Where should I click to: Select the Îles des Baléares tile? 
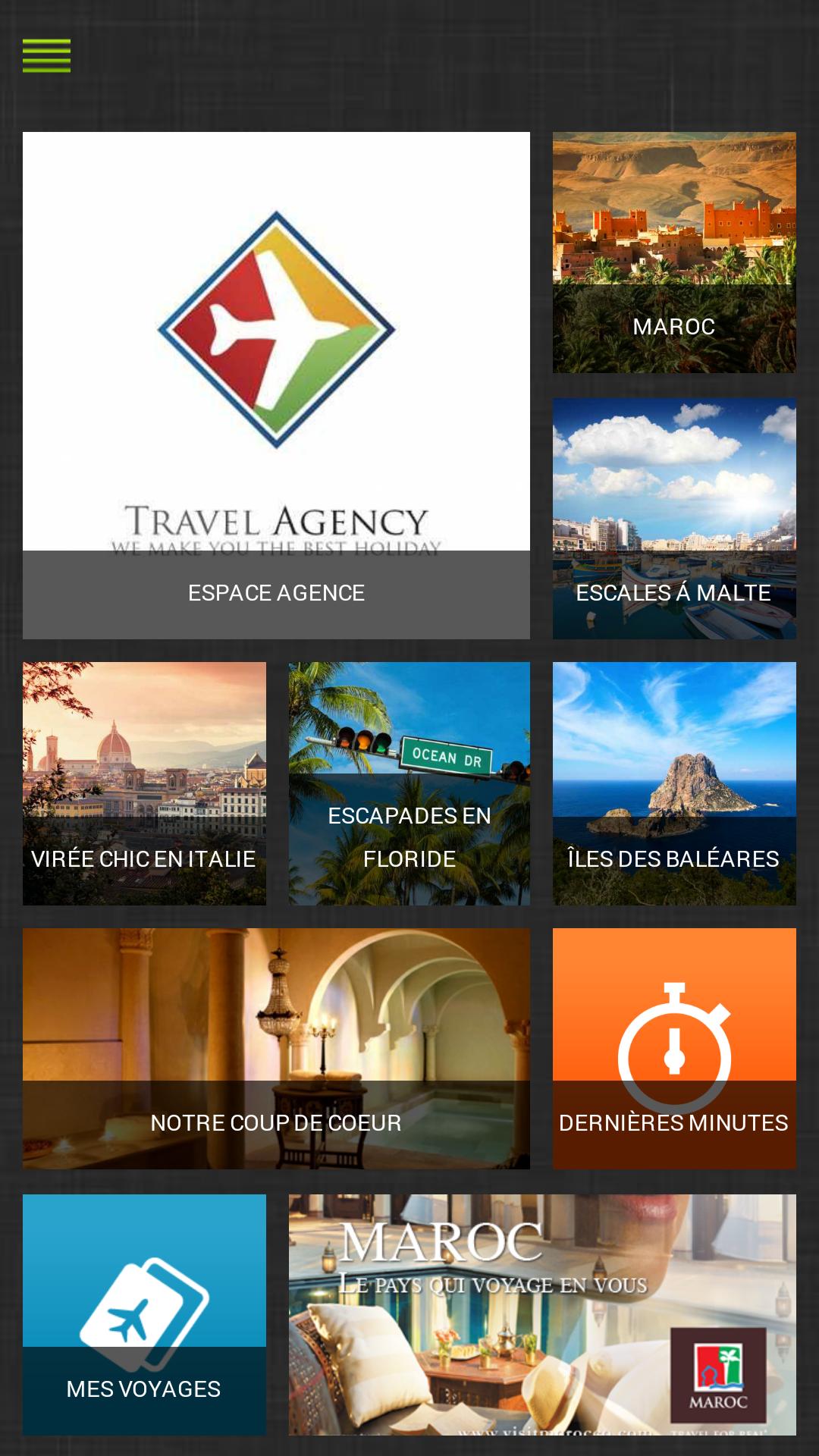pyautogui.click(x=673, y=781)
